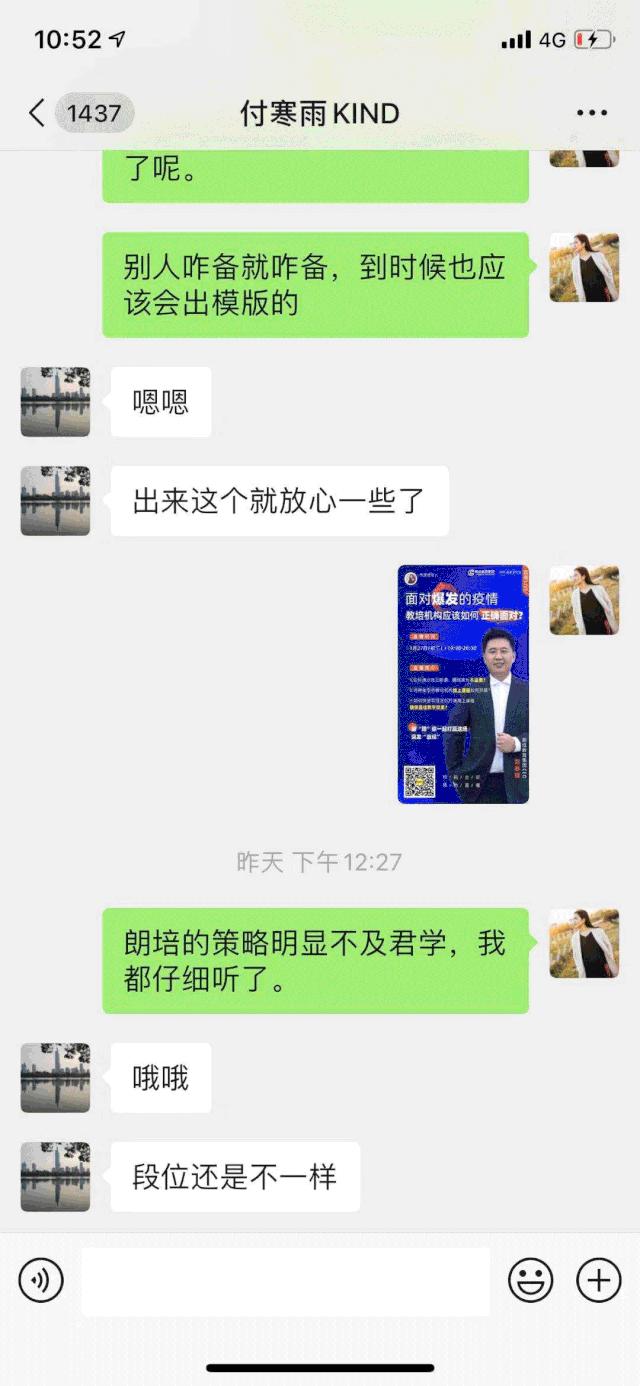
Task: Open the shared poster image
Action: [463, 684]
